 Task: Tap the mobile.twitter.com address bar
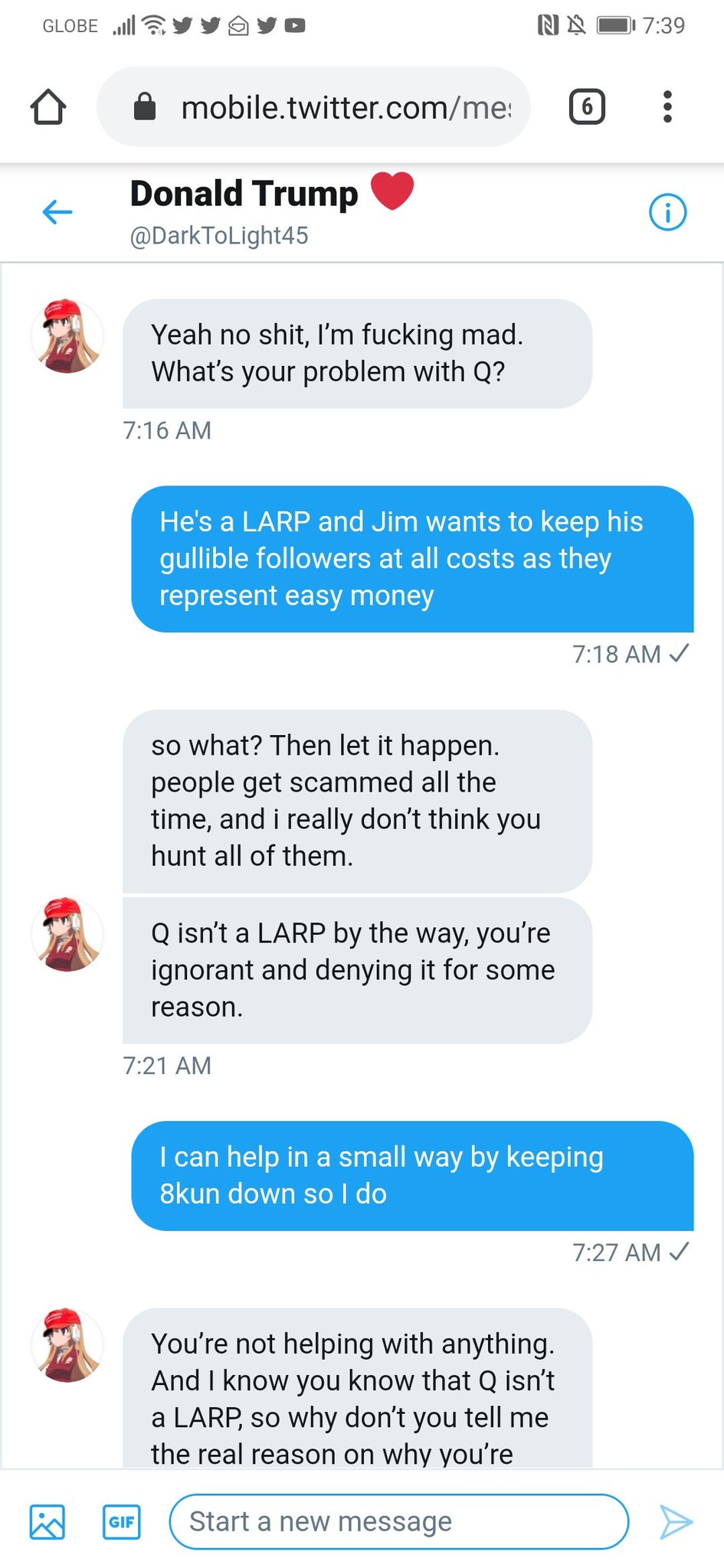coord(313,107)
